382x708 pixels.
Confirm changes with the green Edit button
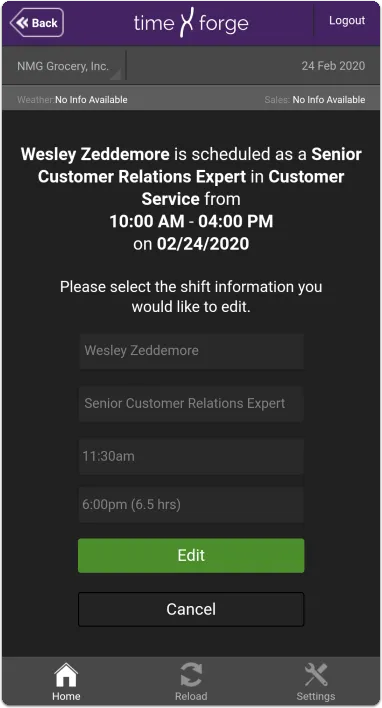pyautogui.click(x=191, y=555)
